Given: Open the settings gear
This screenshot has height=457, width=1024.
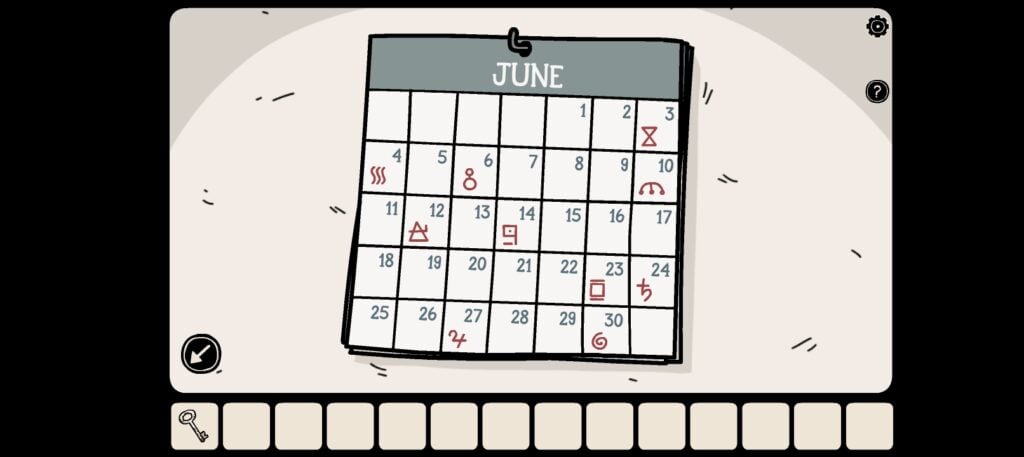Looking at the screenshot, I should point(877,26).
